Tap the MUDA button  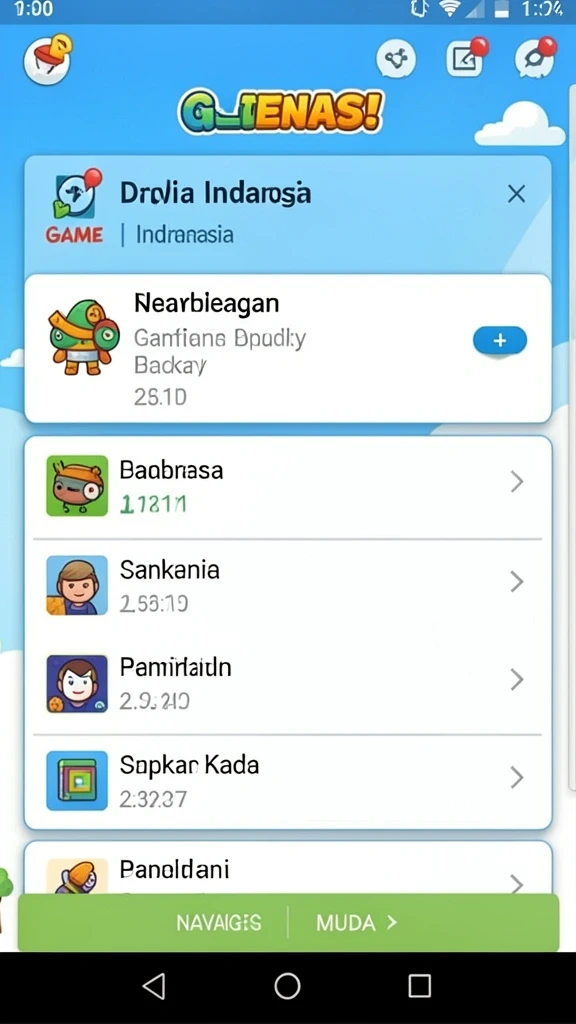357,923
